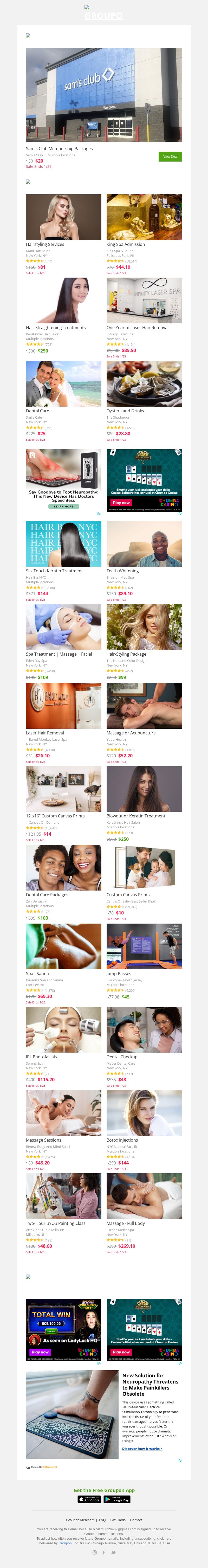Viewport: 208px width, 1568px height.
Task: Get the app on the App Store
Action: click(x=89, y=1499)
